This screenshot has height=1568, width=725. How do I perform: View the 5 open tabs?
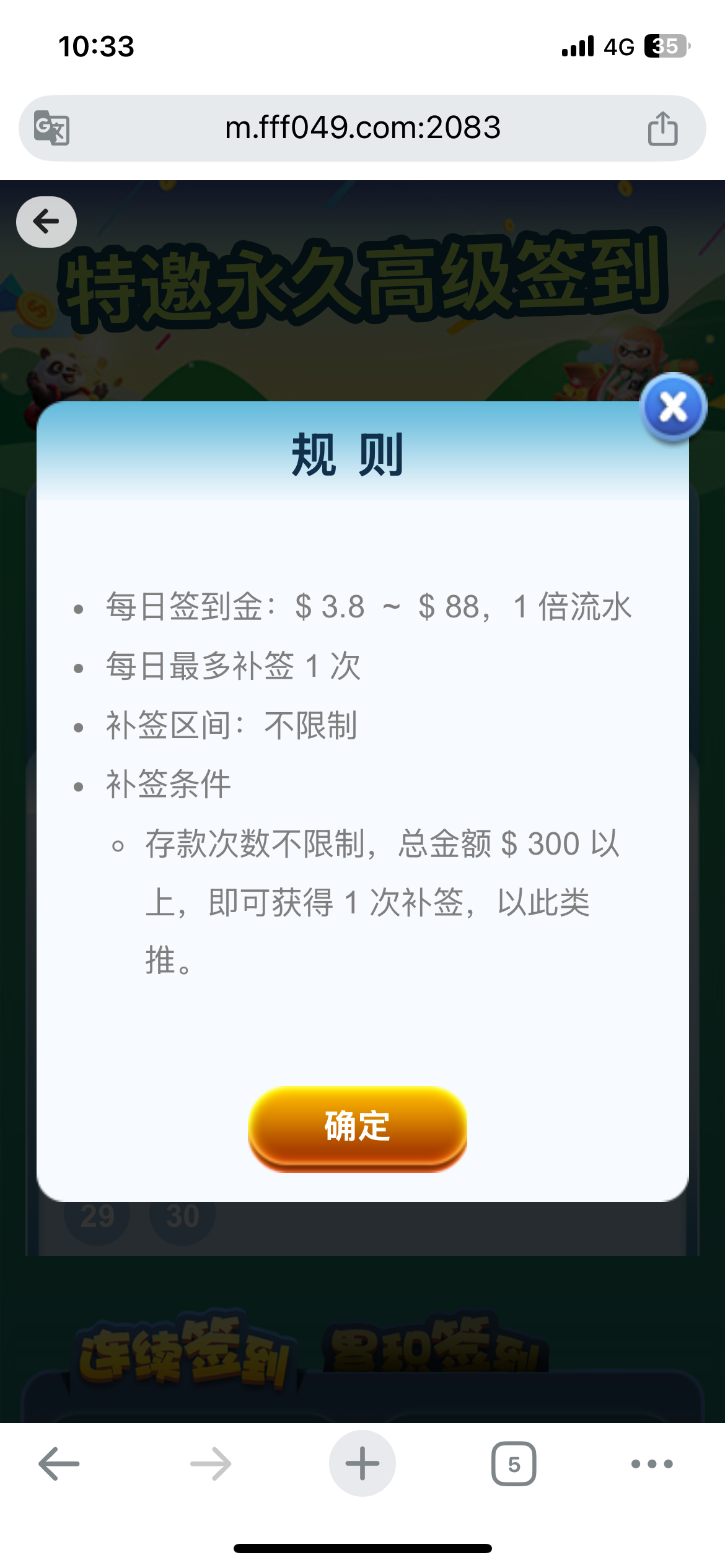[514, 1464]
